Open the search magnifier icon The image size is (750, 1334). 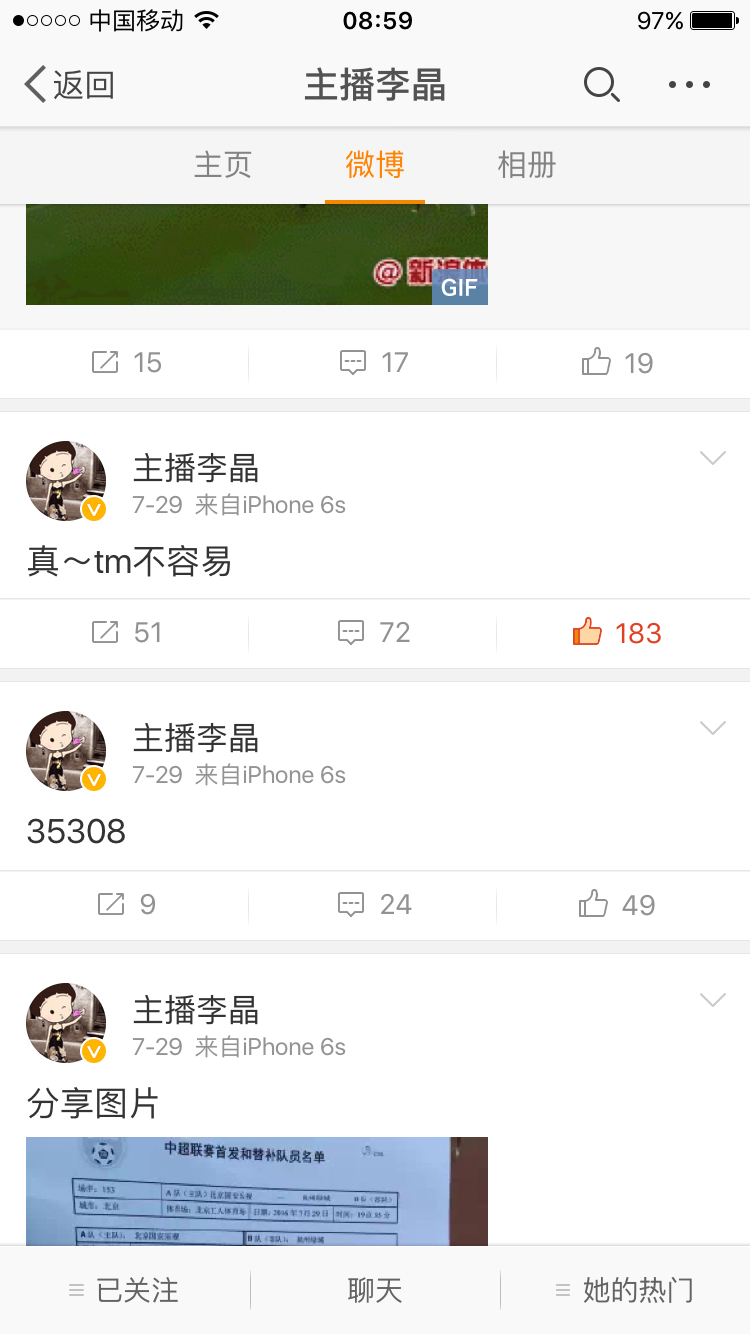click(601, 85)
